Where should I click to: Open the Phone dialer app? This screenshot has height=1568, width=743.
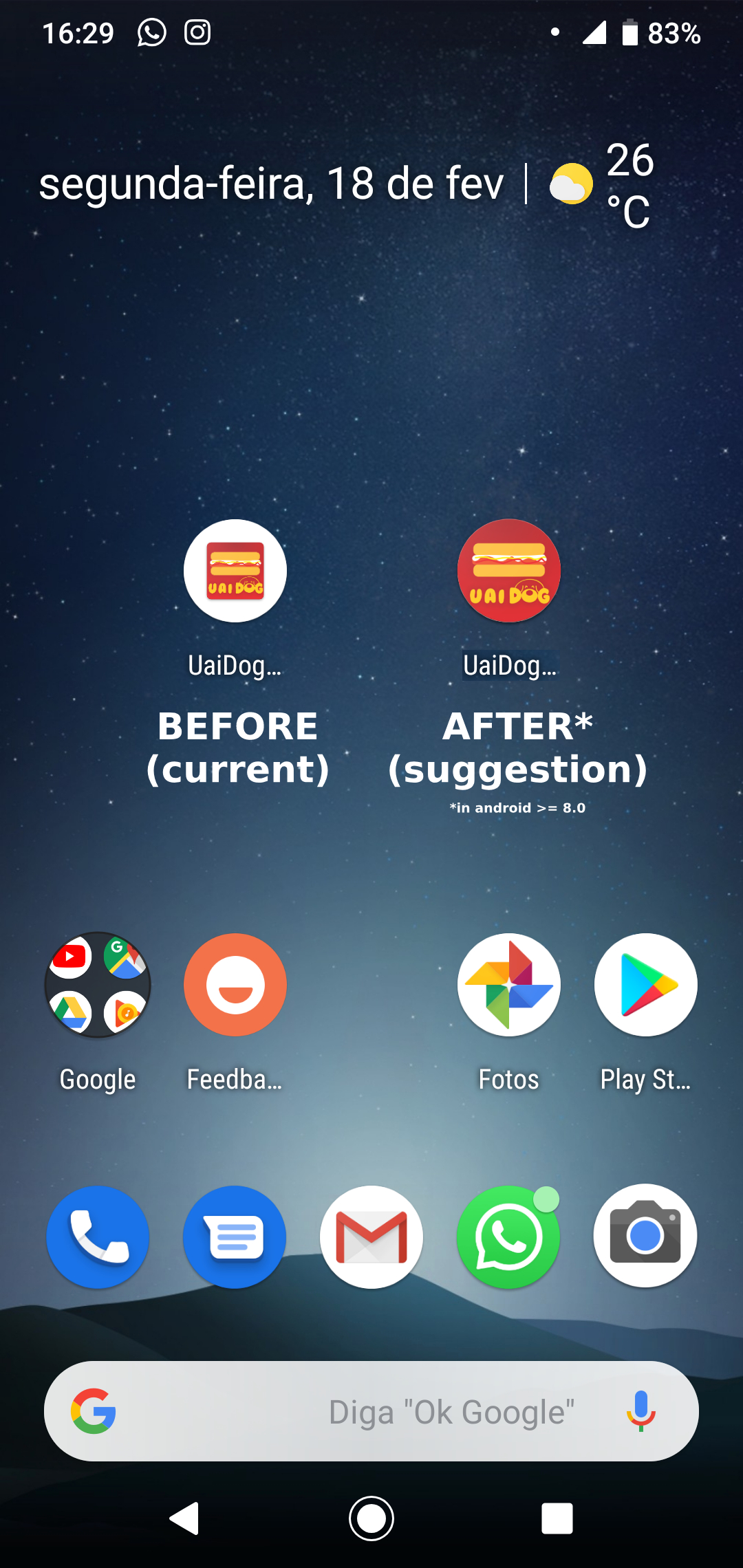(x=98, y=1237)
